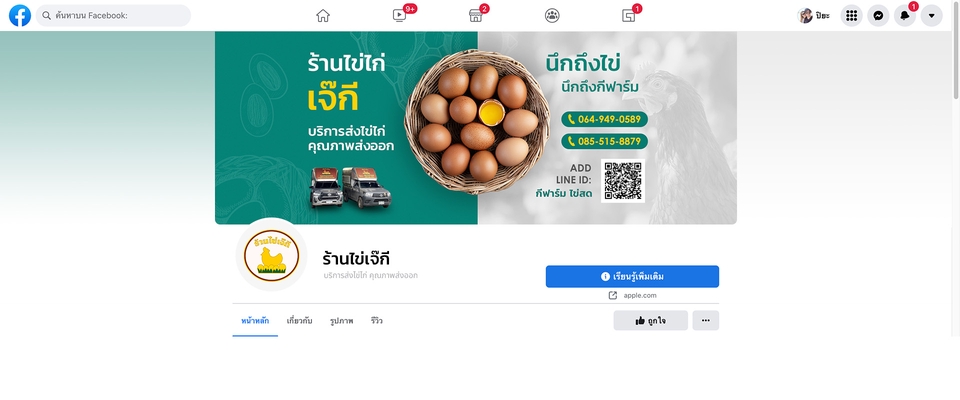Viewport: 960px width, 400px height.
Task: Open the Marketplace tab
Action: tap(476, 15)
